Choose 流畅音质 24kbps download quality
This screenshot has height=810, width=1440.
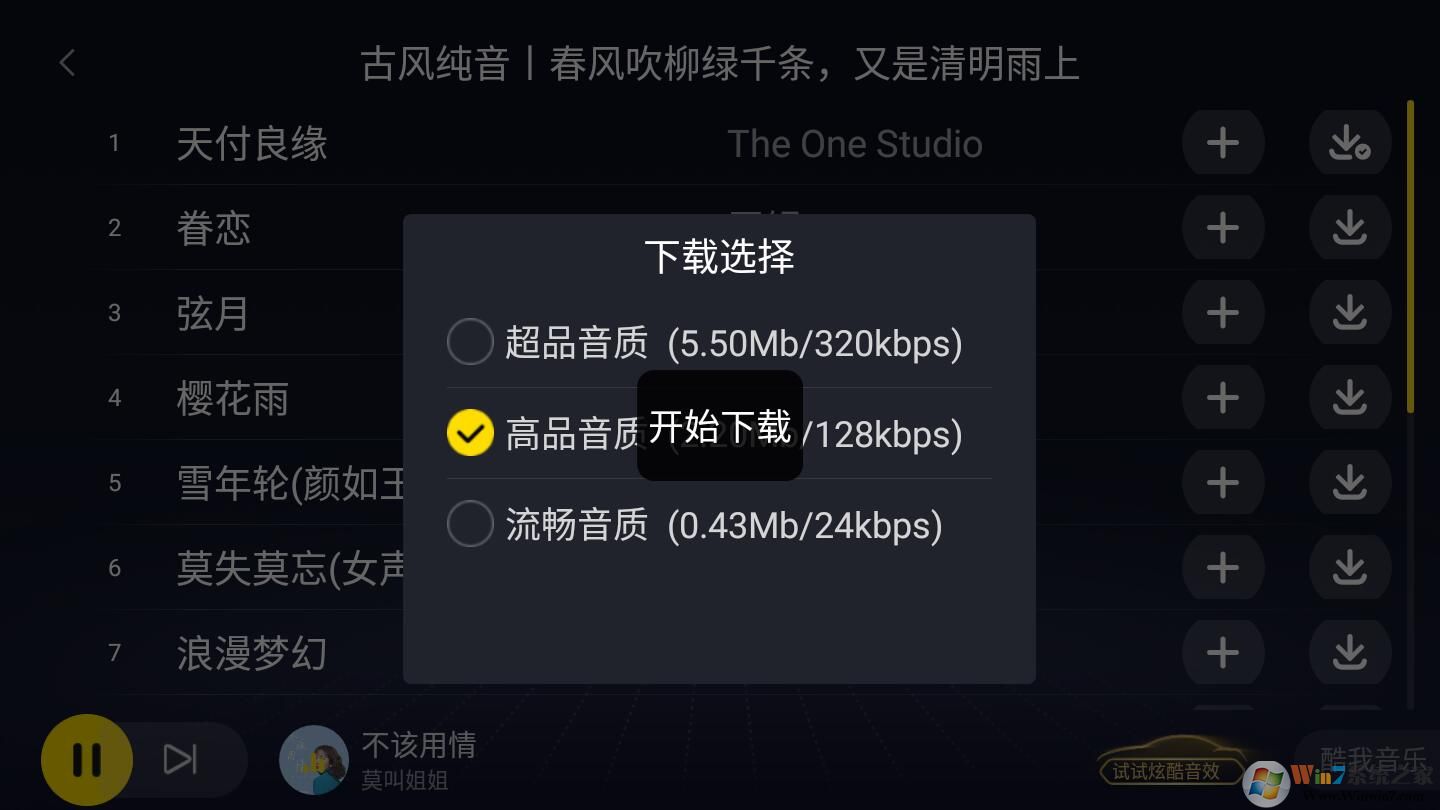pos(469,525)
